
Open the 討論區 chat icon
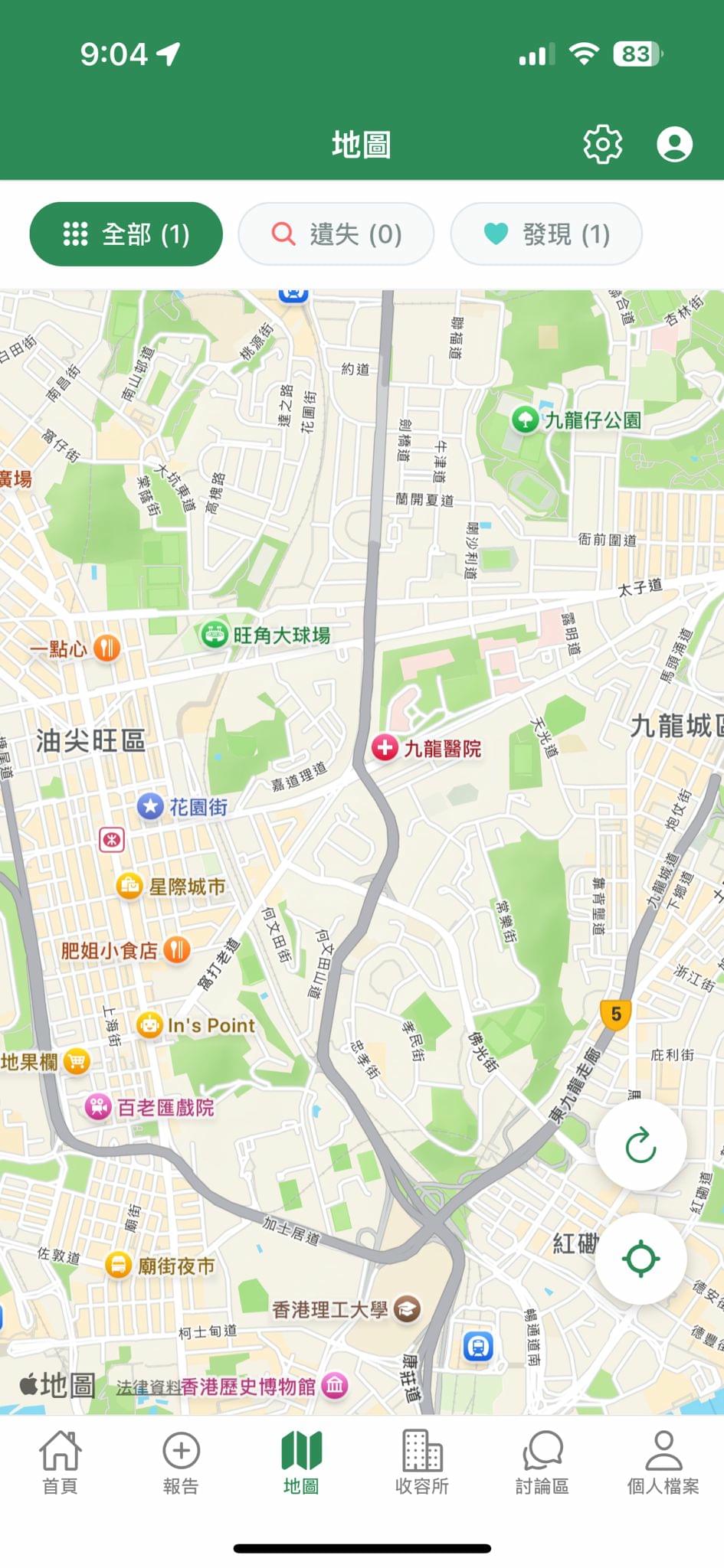pos(542,1451)
